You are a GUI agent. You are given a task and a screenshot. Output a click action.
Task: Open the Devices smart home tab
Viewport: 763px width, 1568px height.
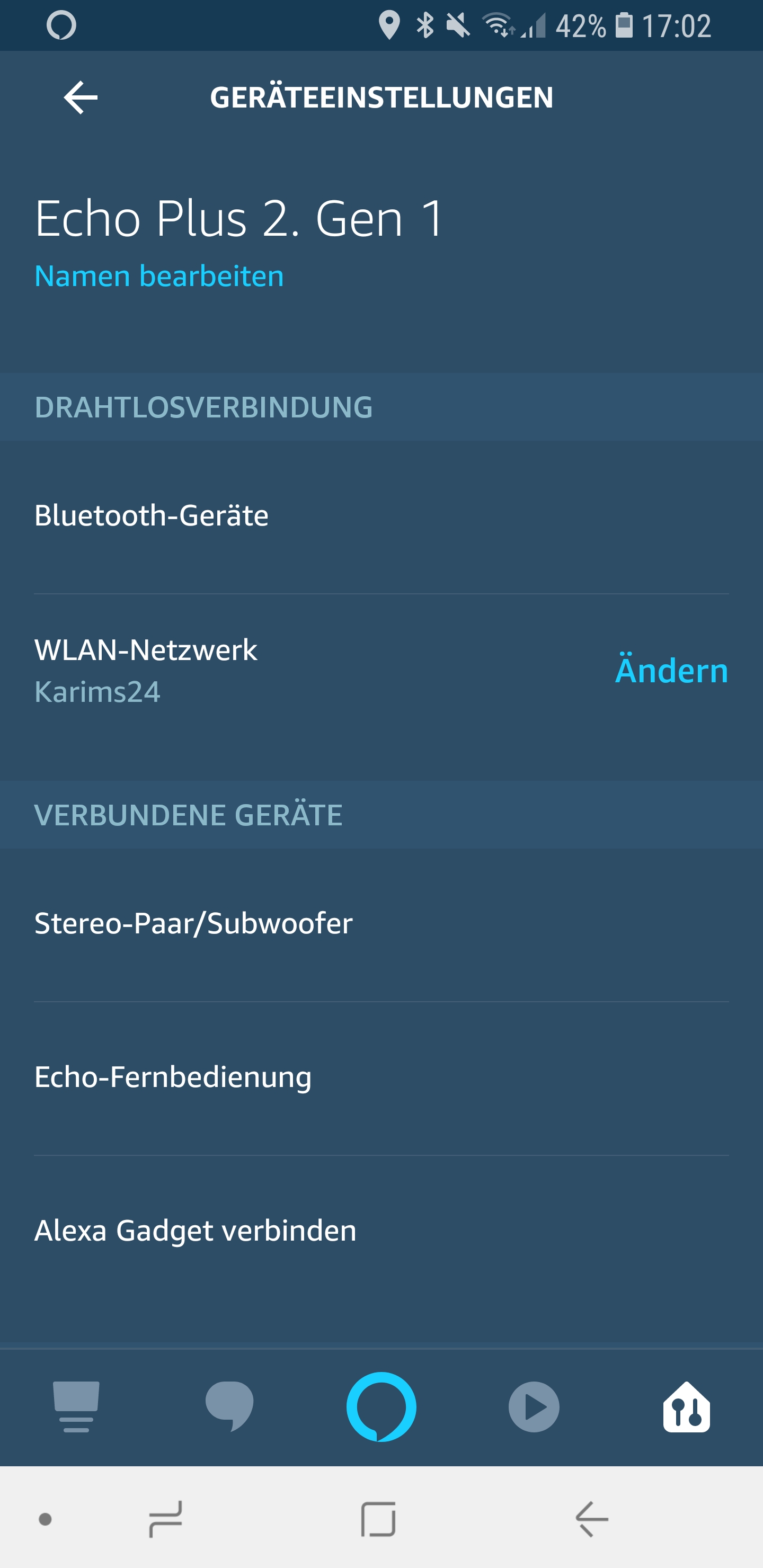pos(686,1406)
